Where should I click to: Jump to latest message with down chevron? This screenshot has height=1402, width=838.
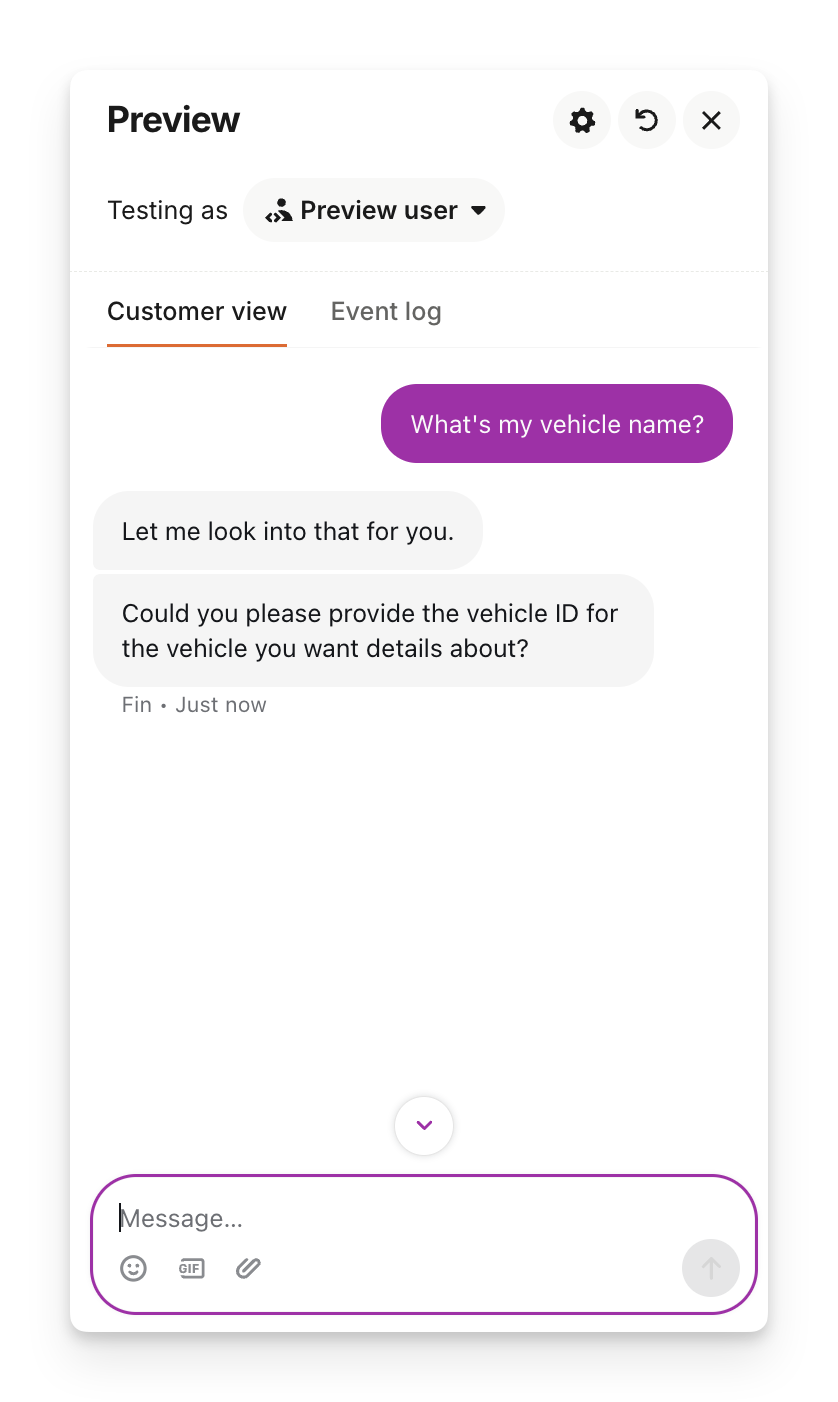pyautogui.click(x=424, y=1126)
